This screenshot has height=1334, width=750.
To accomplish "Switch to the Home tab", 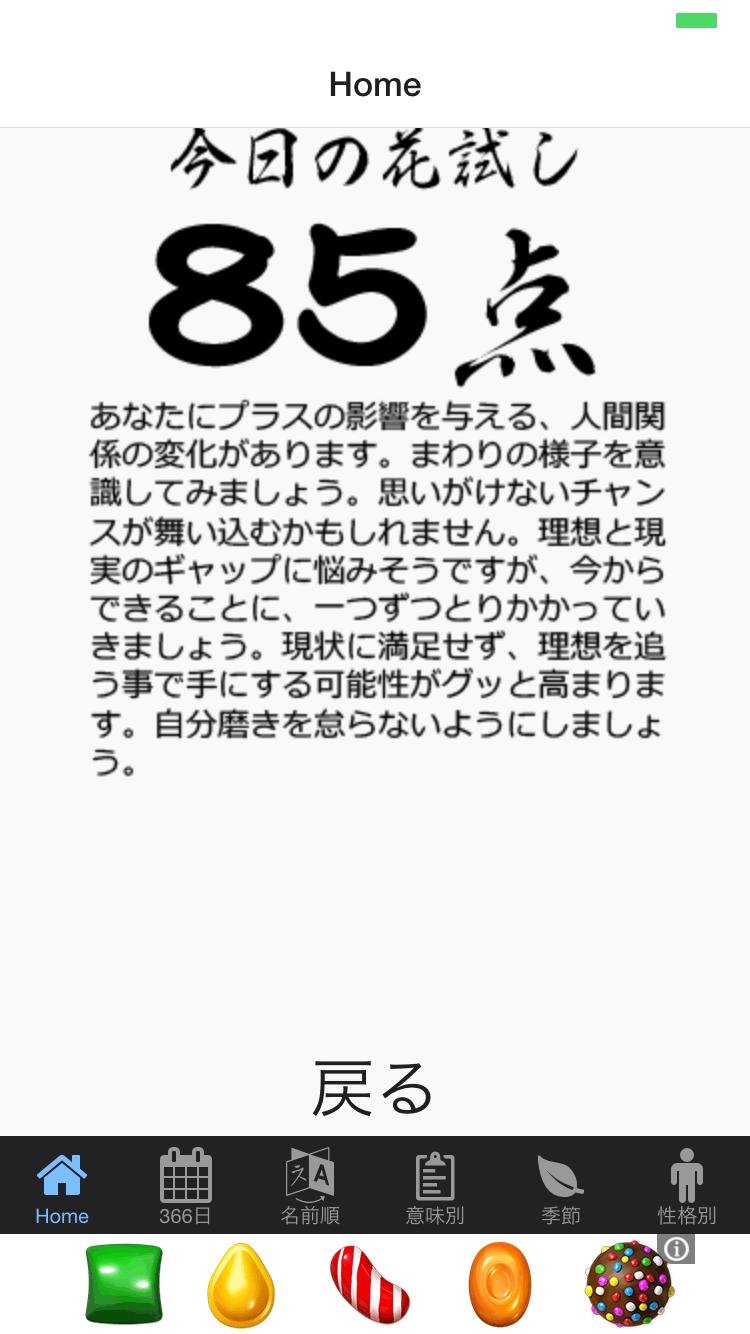I will point(62,1187).
